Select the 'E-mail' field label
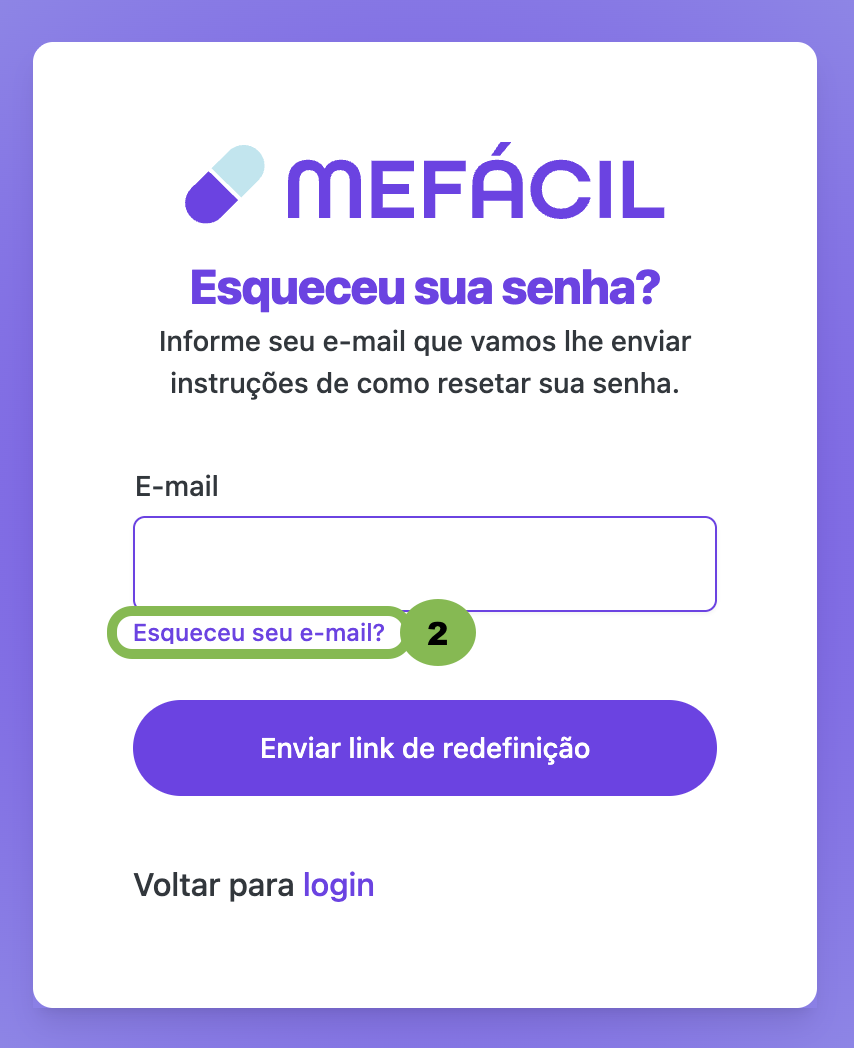Screen dimensions: 854x1048 pyautogui.click(x=177, y=486)
